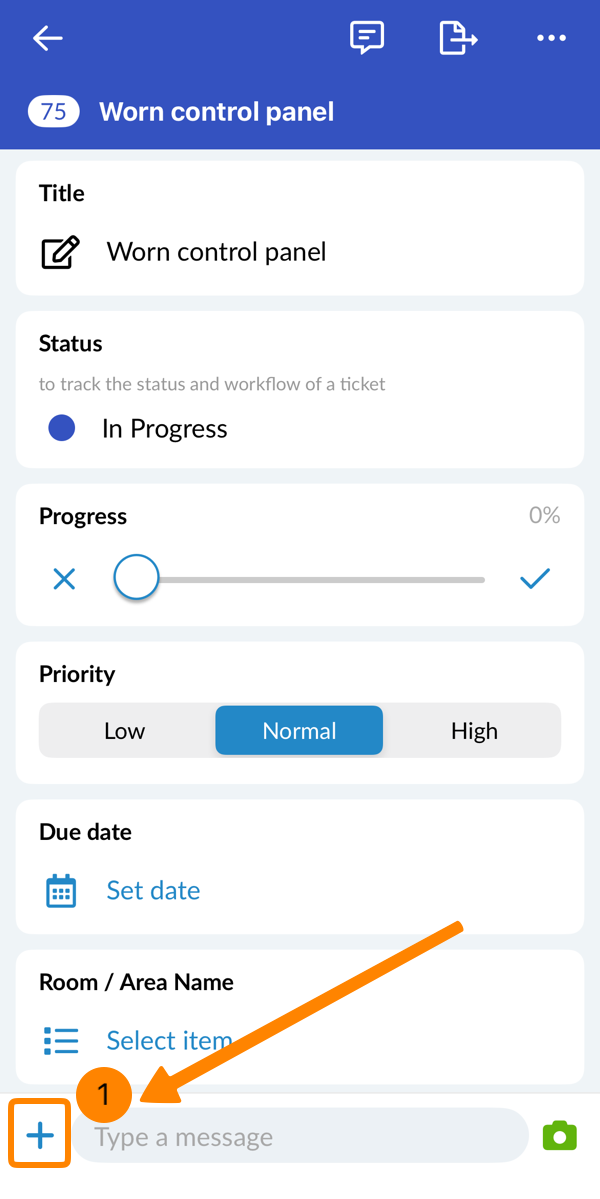This screenshot has height=1199, width=600.
Task: Reset progress with the X icon
Action: pyautogui.click(x=64, y=579)
